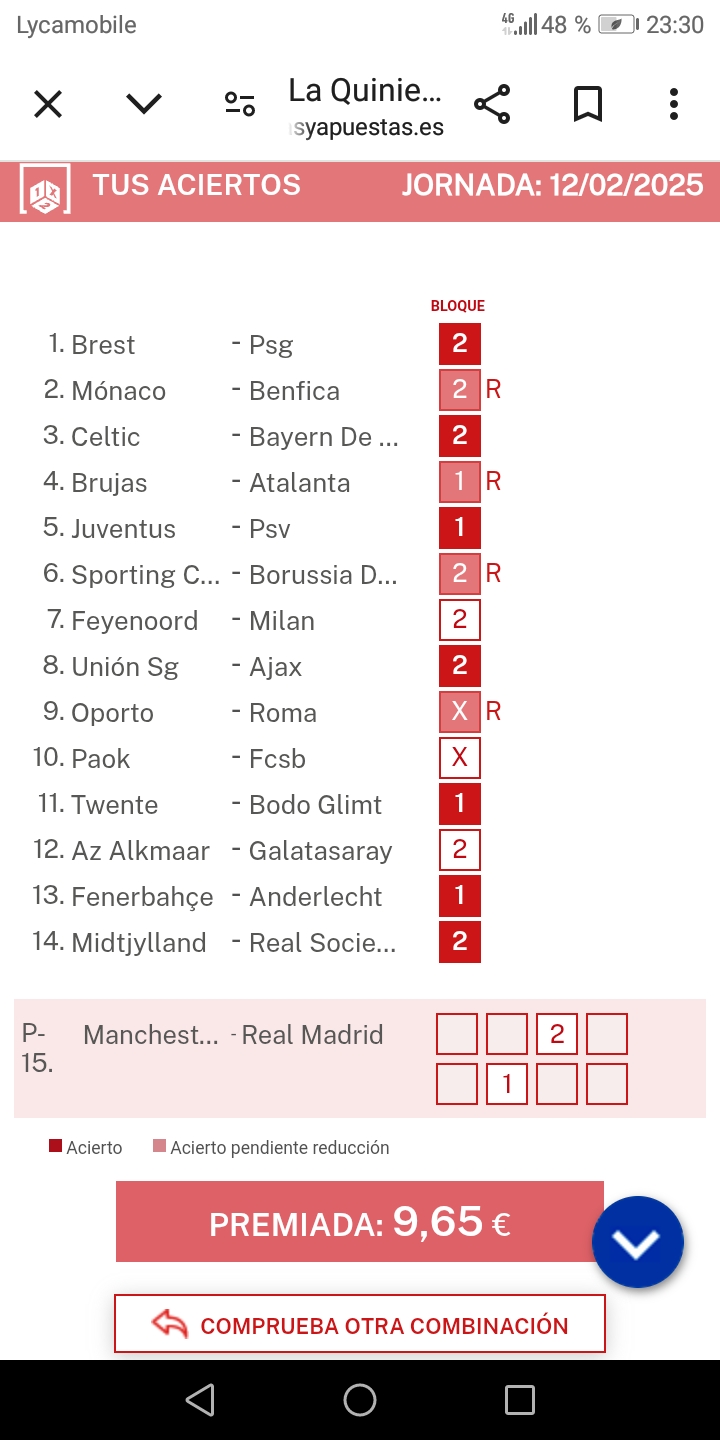Open site settings icon beside the URL
The width and height of the screenshot is (720, 1440).
(x=240, y=104)
